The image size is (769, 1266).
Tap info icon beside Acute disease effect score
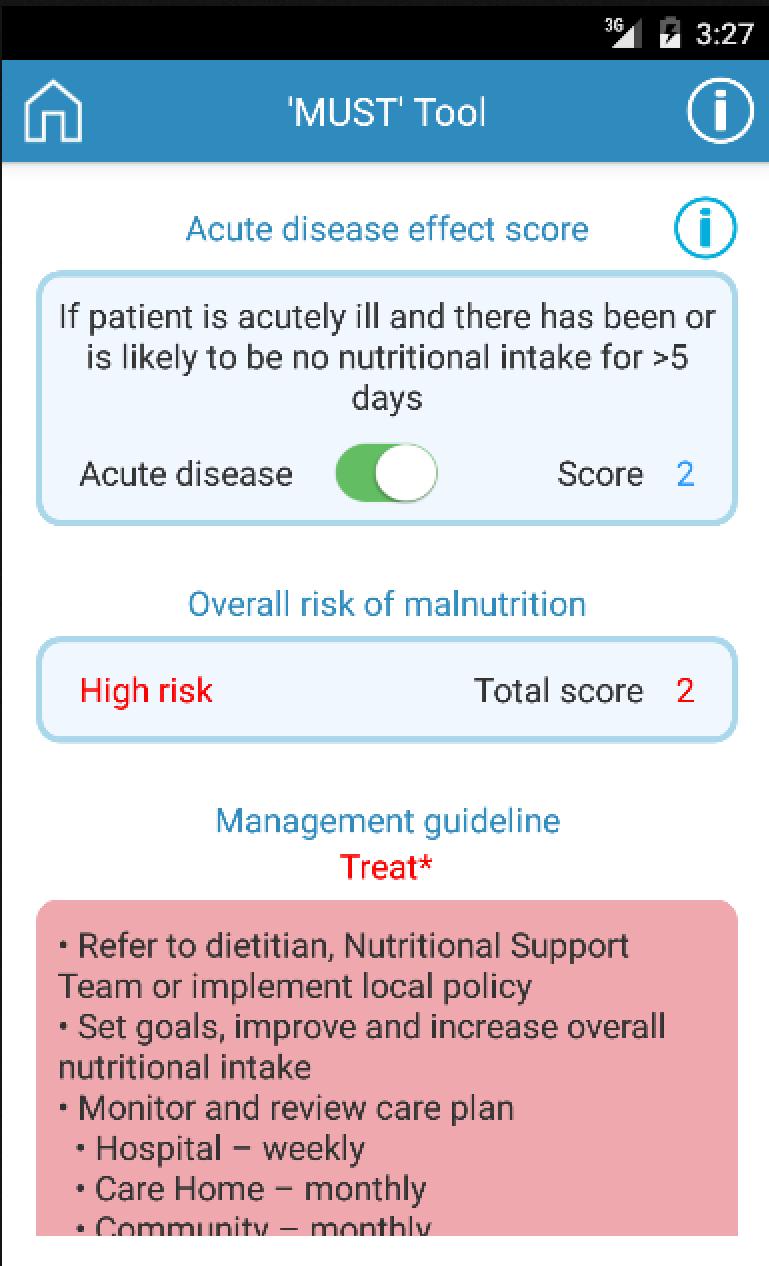pos(705,228)
